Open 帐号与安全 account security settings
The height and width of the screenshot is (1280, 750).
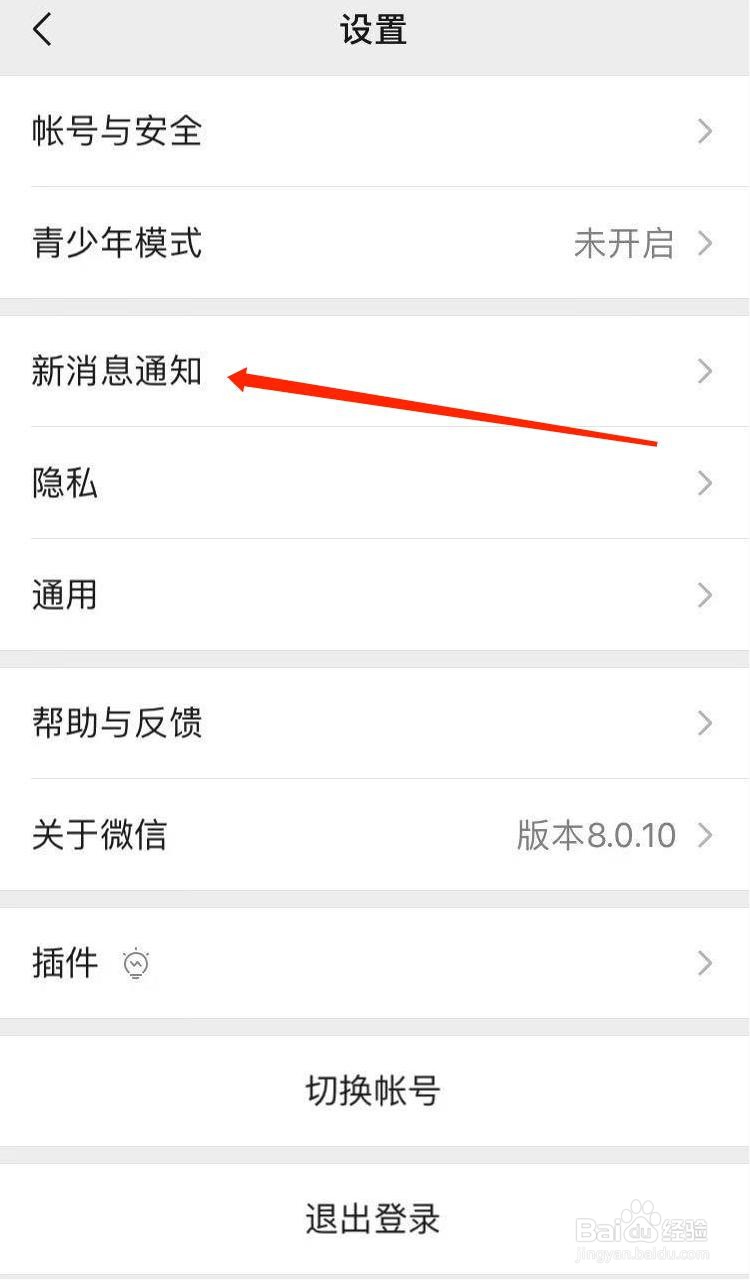[x=117, y=131]
